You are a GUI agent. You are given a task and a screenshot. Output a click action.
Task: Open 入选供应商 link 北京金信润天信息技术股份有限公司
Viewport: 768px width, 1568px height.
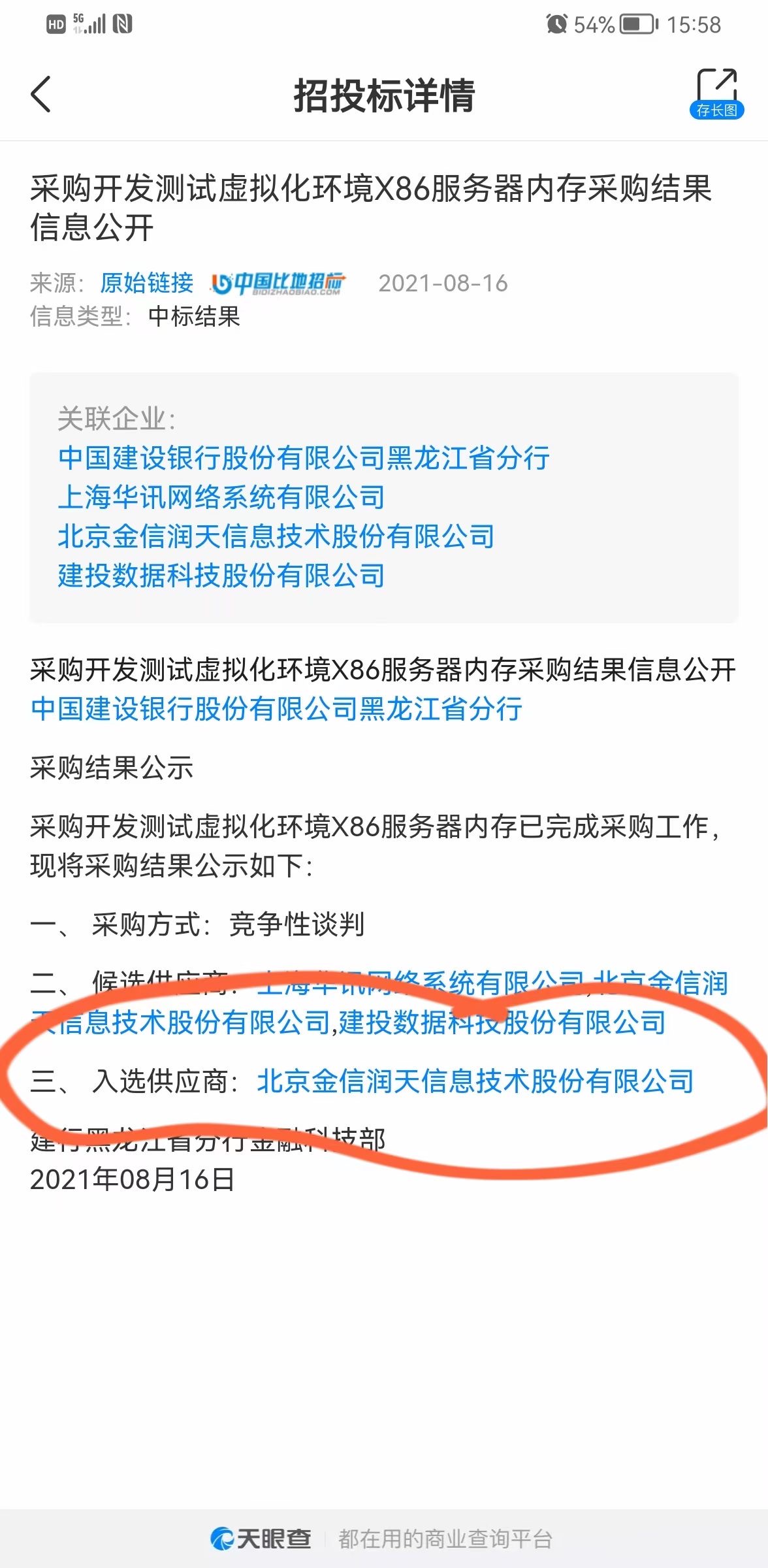click(475, 1081)
